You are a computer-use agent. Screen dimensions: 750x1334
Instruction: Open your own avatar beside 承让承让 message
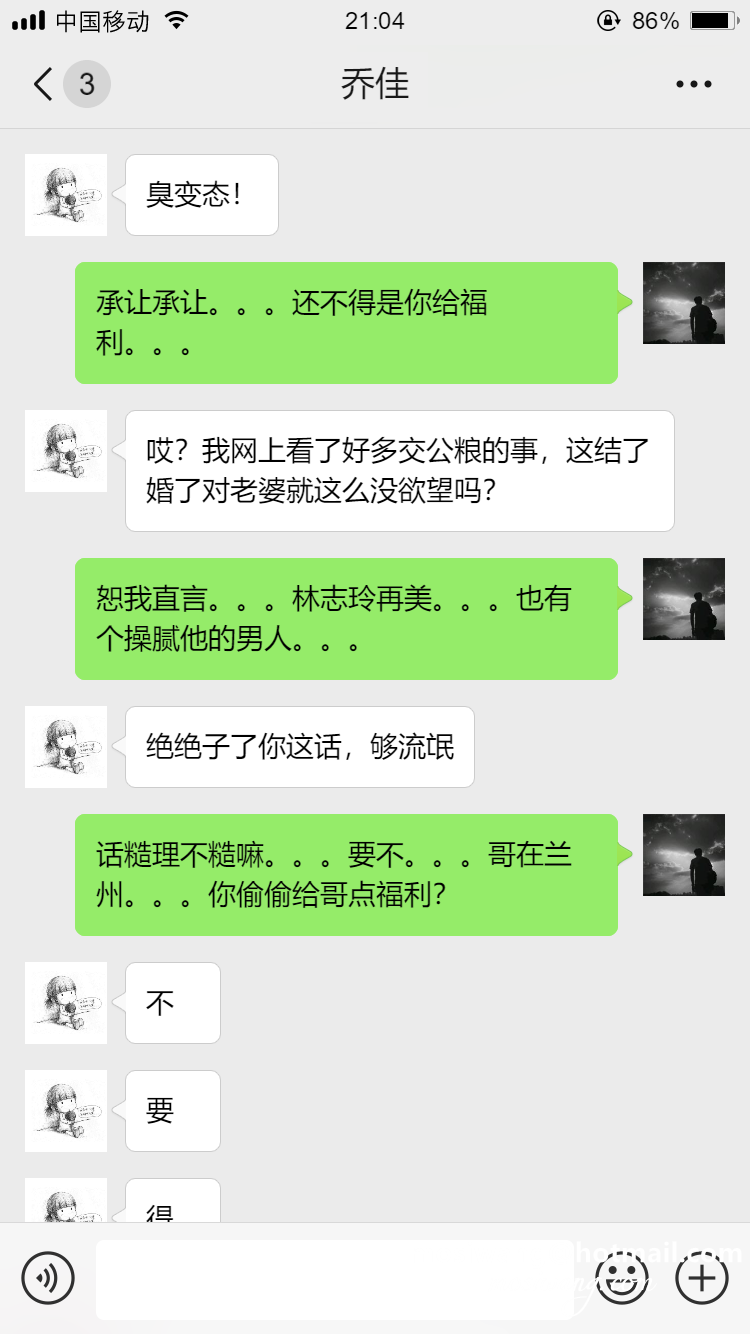click(684, 303)
